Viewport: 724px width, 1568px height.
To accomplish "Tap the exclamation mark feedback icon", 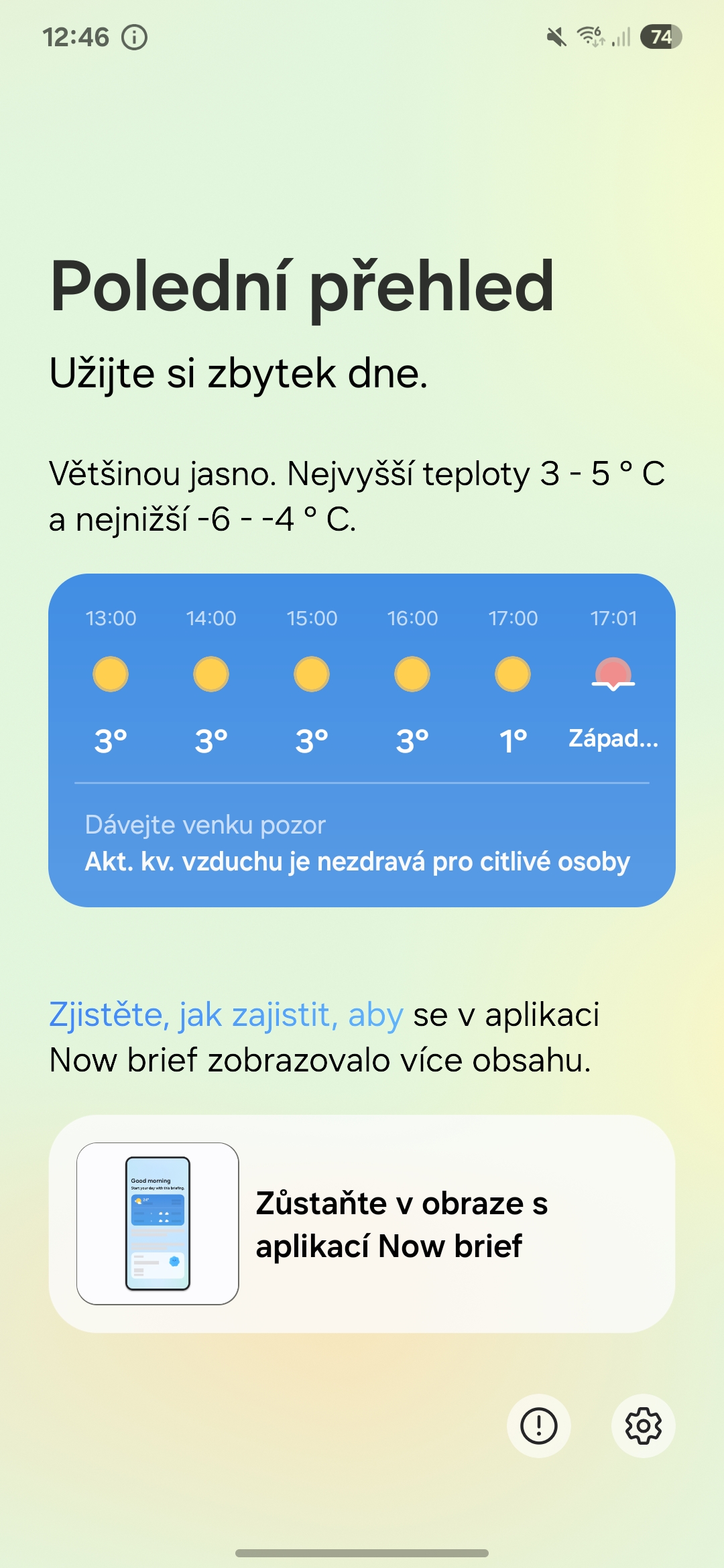I will point(538,1426).
